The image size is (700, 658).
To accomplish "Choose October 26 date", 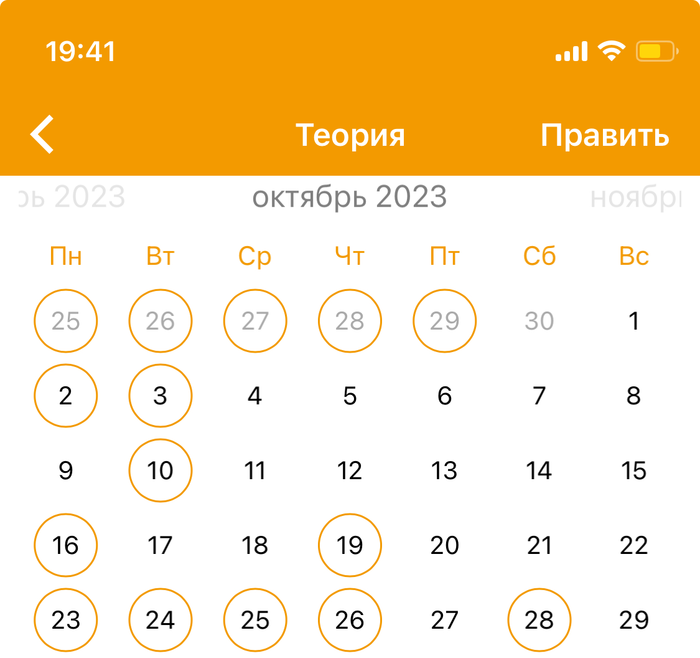I will point(349,620).
